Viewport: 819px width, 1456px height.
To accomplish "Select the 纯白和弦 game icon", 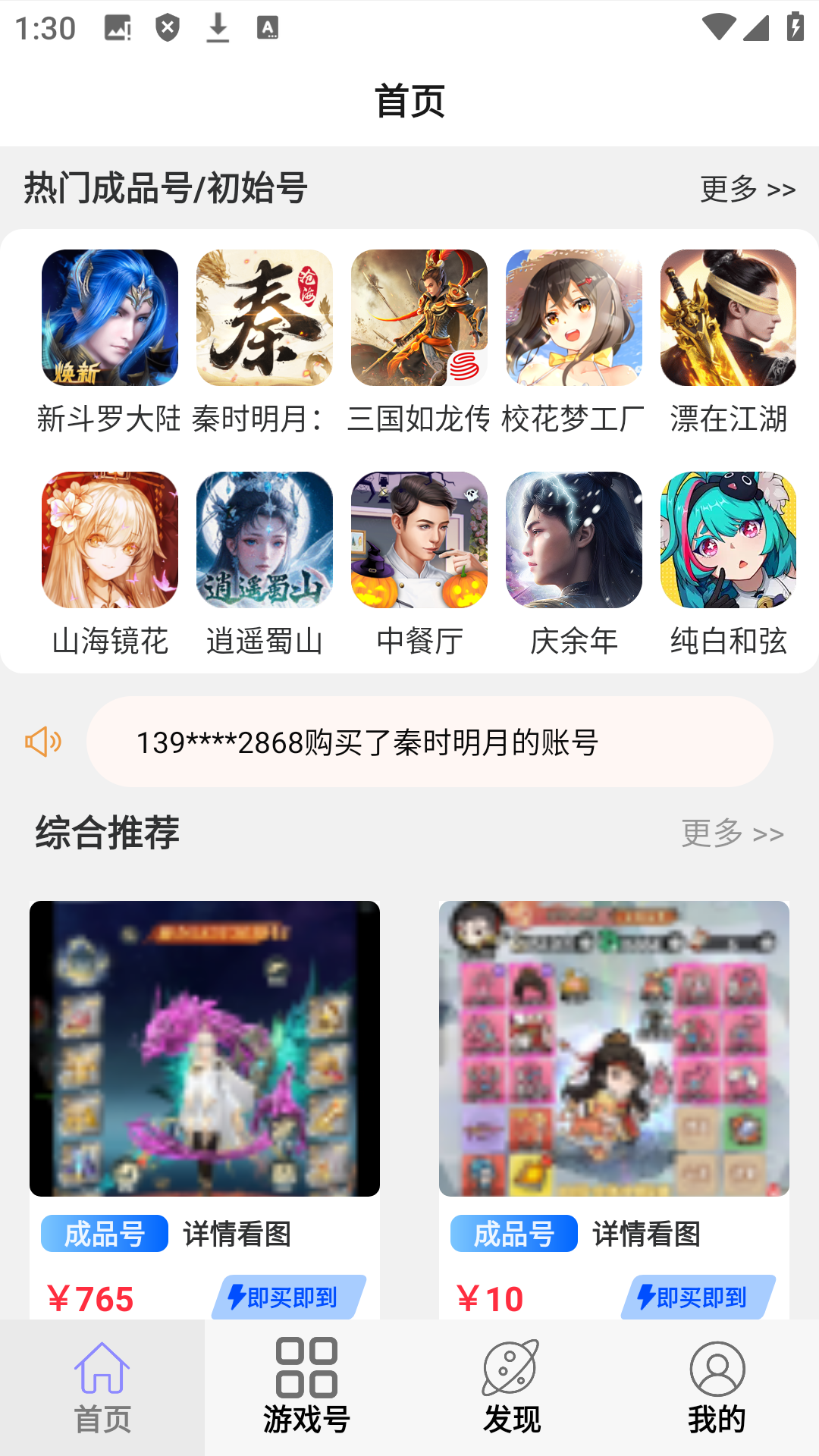I will (728, 540).
